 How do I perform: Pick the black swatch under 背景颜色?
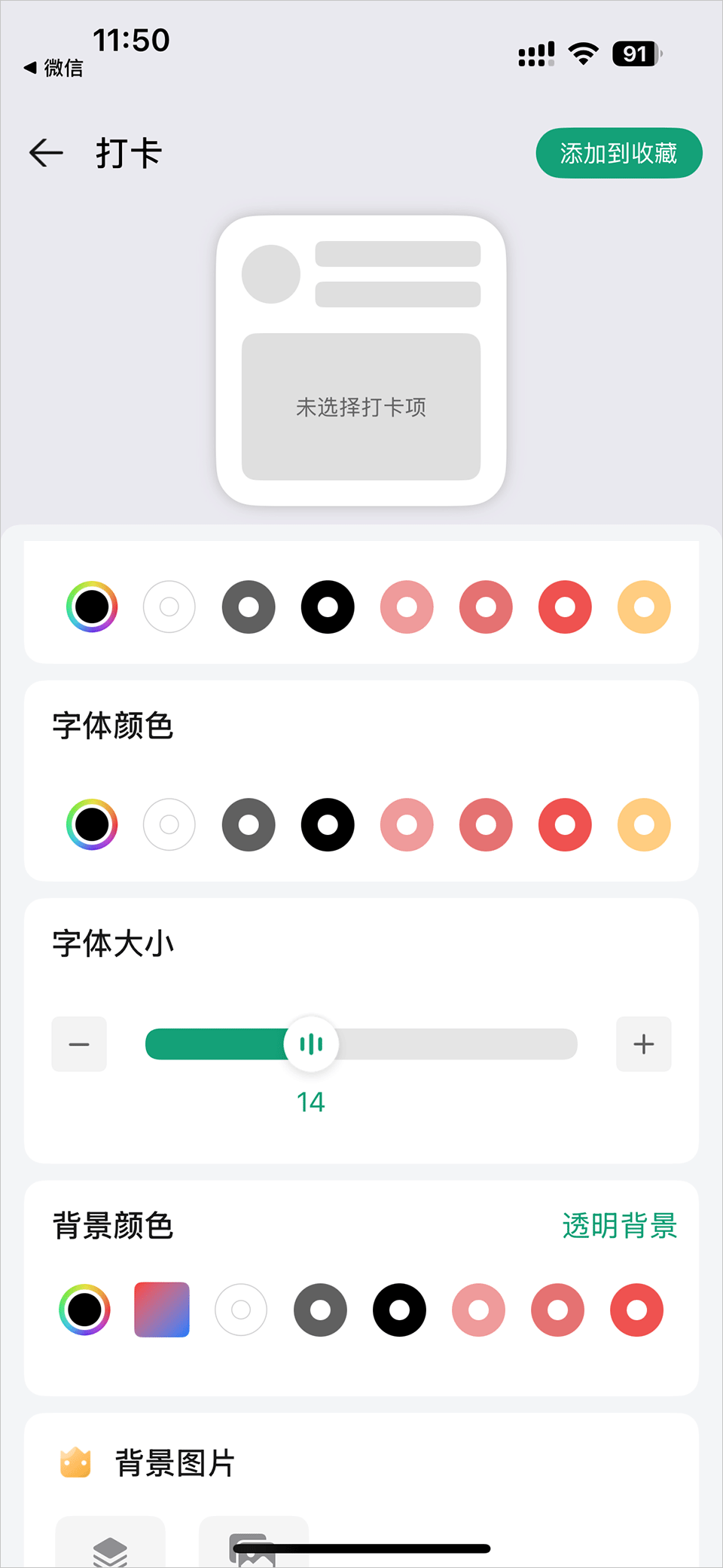tap(399, 1310)
